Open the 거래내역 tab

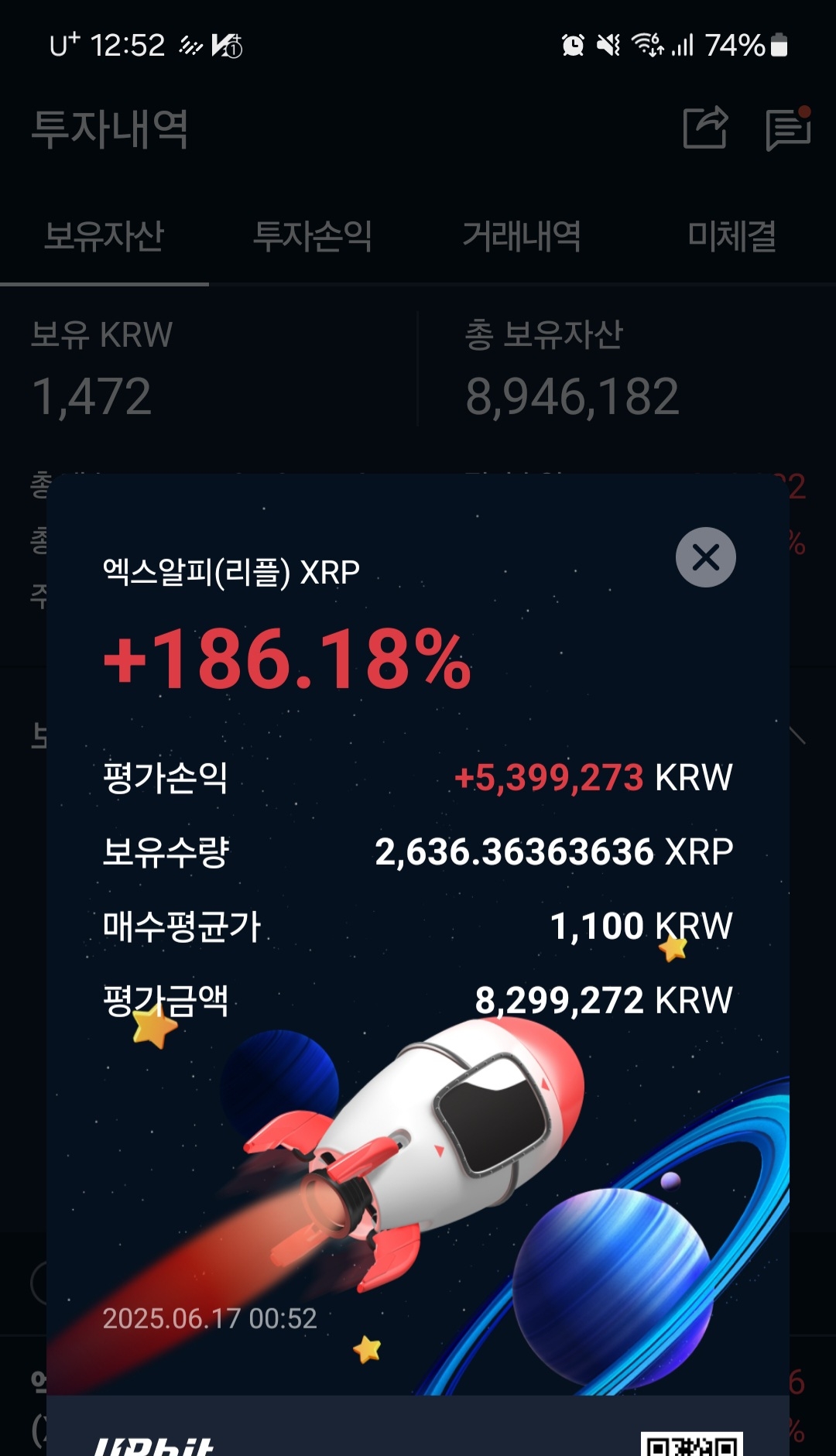pos(524,238)
